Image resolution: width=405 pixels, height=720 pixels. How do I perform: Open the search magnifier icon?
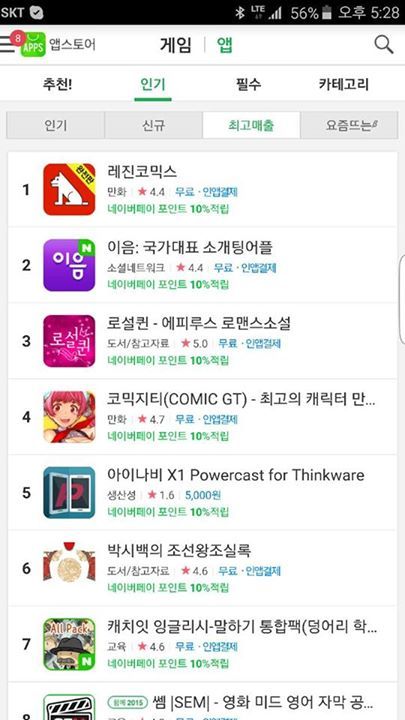click(x=383, y=45)
